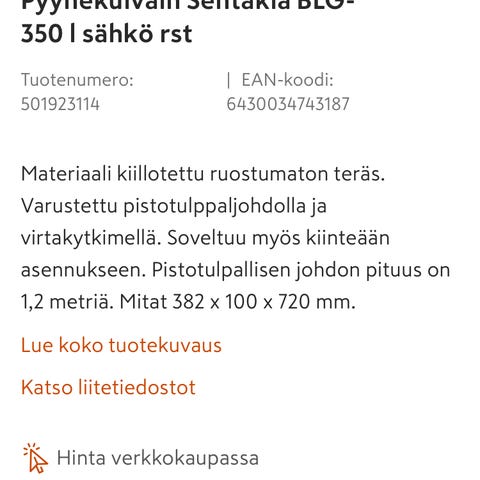This screenshot has width=480, height=480.
Task: Open the Lue koko tuotekuvaus link
Action: tap(121, 345)
